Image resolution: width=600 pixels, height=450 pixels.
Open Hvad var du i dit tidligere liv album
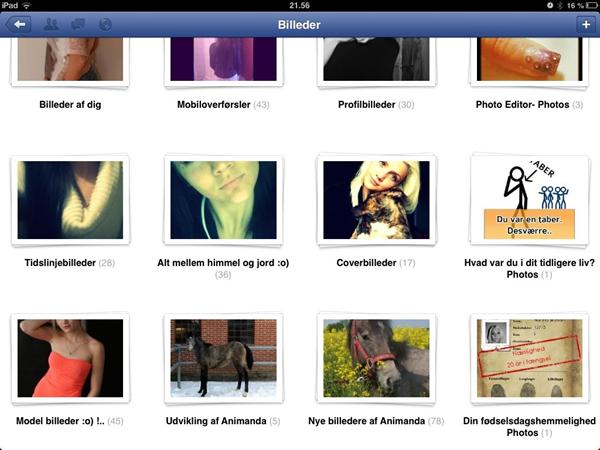point(529,199)
